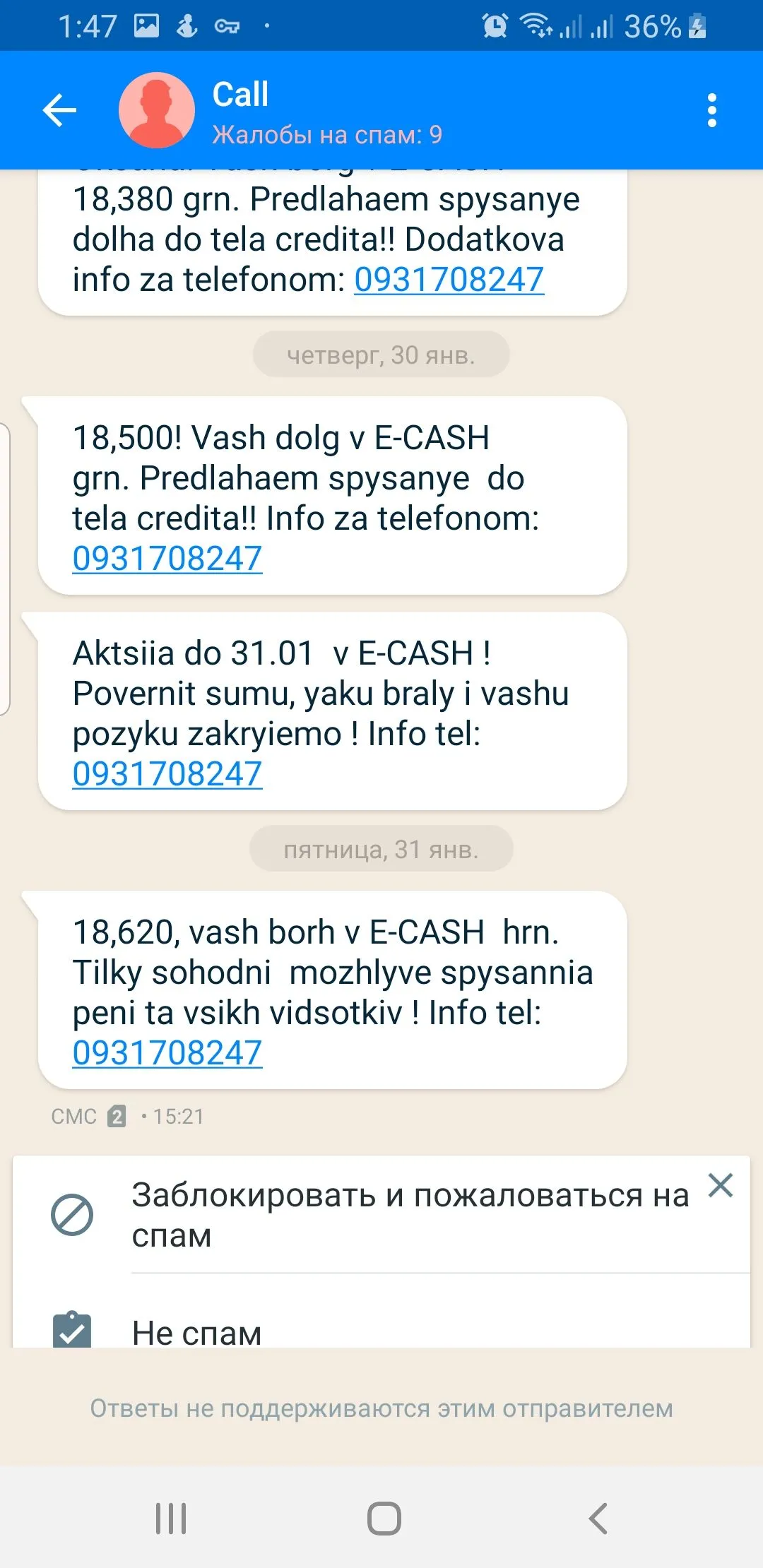
Task: Open the Call sender avatar
Action: [x=157, y=110]
